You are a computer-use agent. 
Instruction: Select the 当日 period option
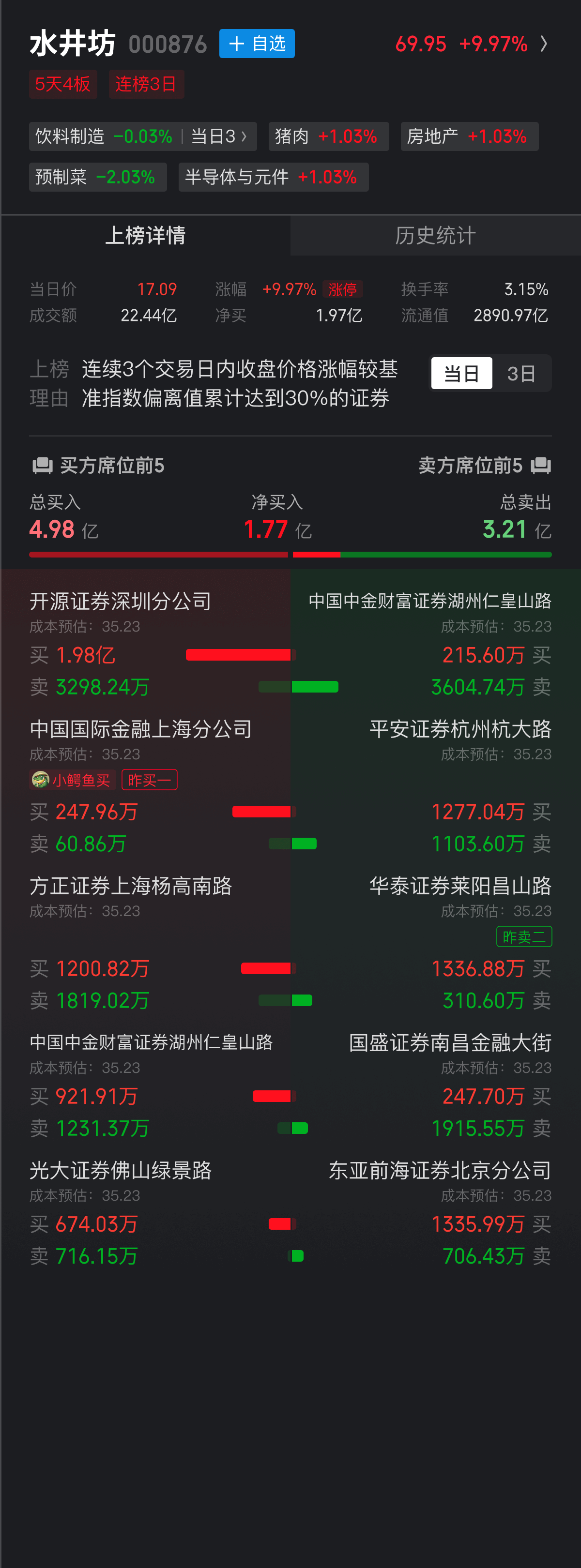tap(461, 373)
